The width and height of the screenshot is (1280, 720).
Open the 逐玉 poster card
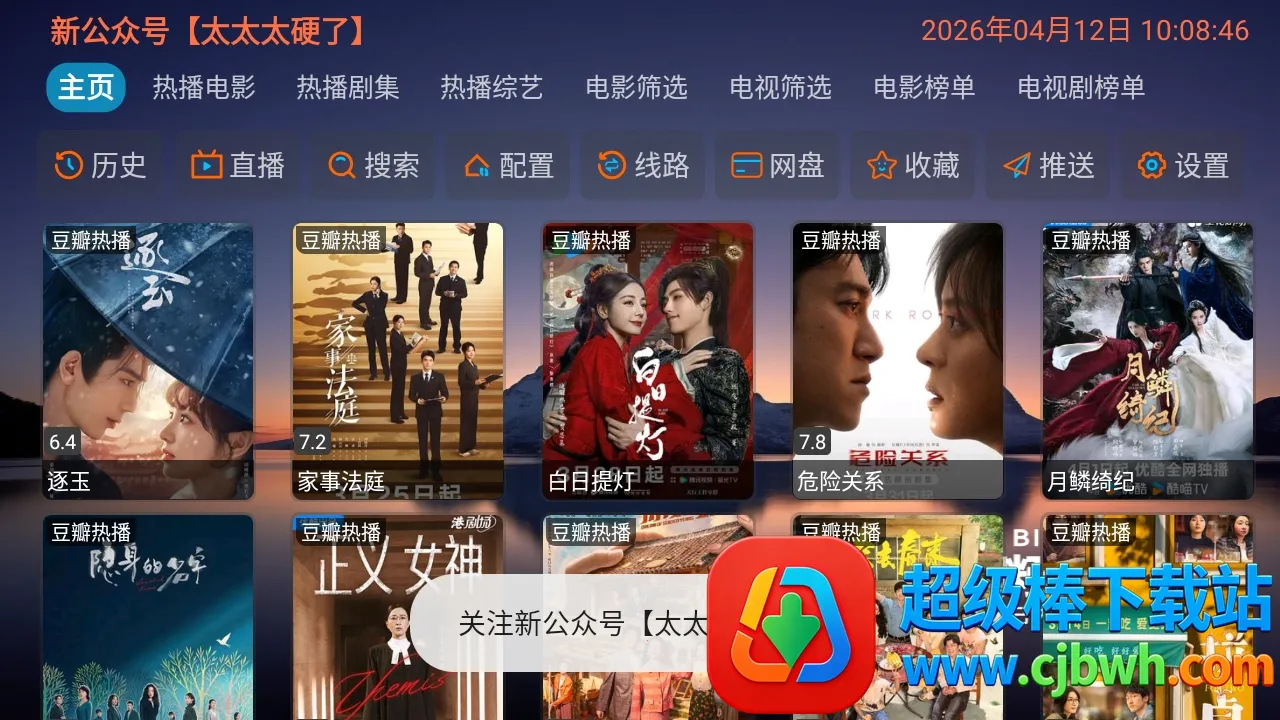tap(148, 361)
